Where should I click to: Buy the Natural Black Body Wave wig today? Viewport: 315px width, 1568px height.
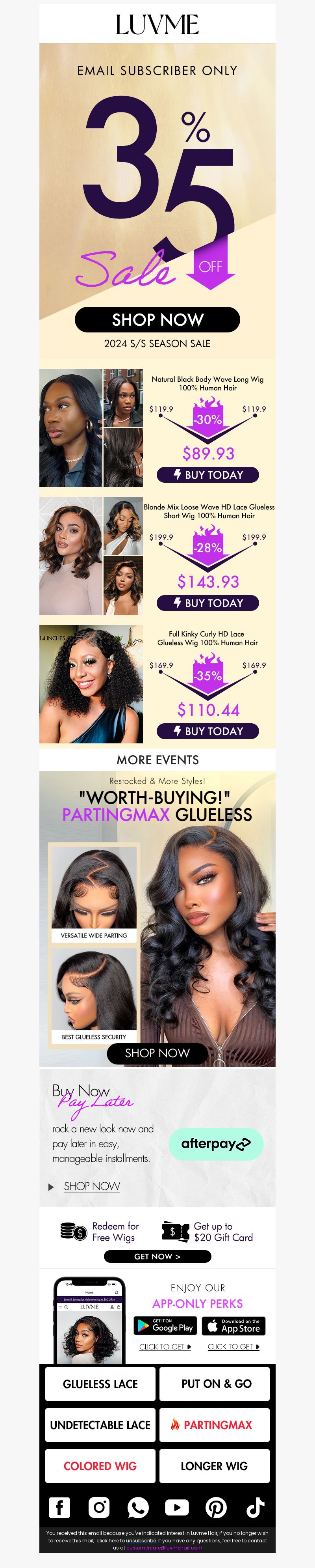[x=208, y=475]
